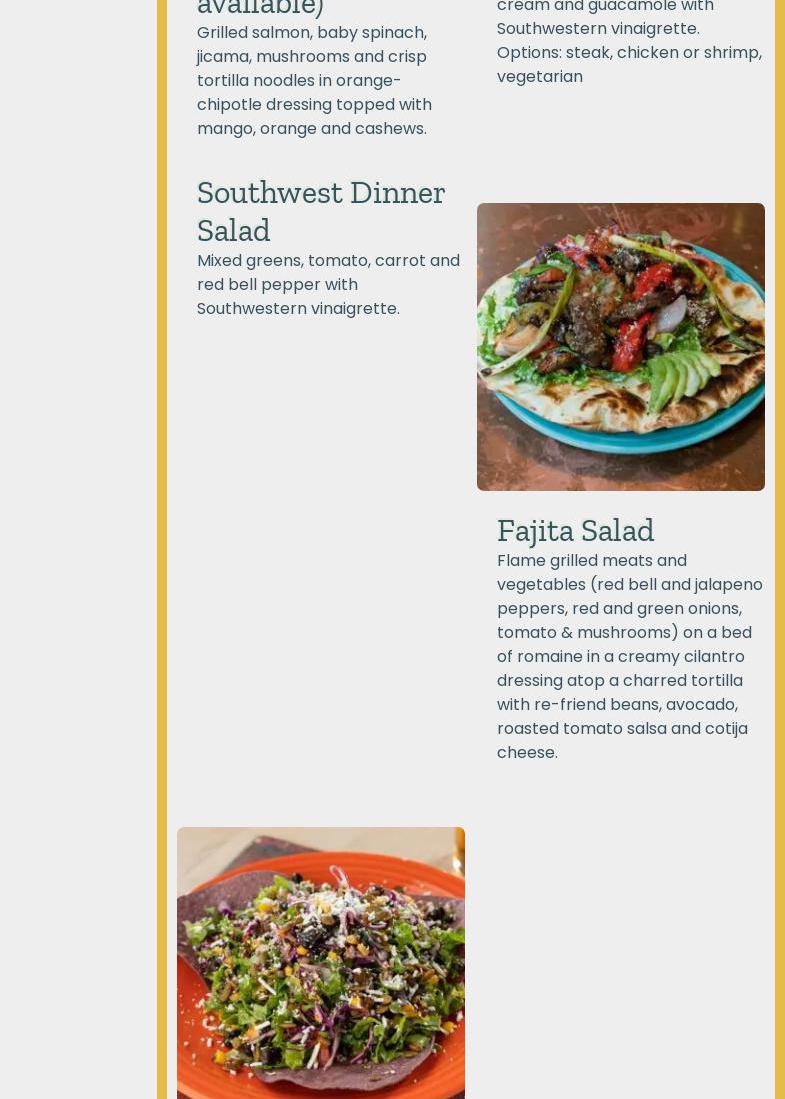785x1099 pixels.
Task: Open the chopped salad photo on orange plate
Action: (320, 962)
